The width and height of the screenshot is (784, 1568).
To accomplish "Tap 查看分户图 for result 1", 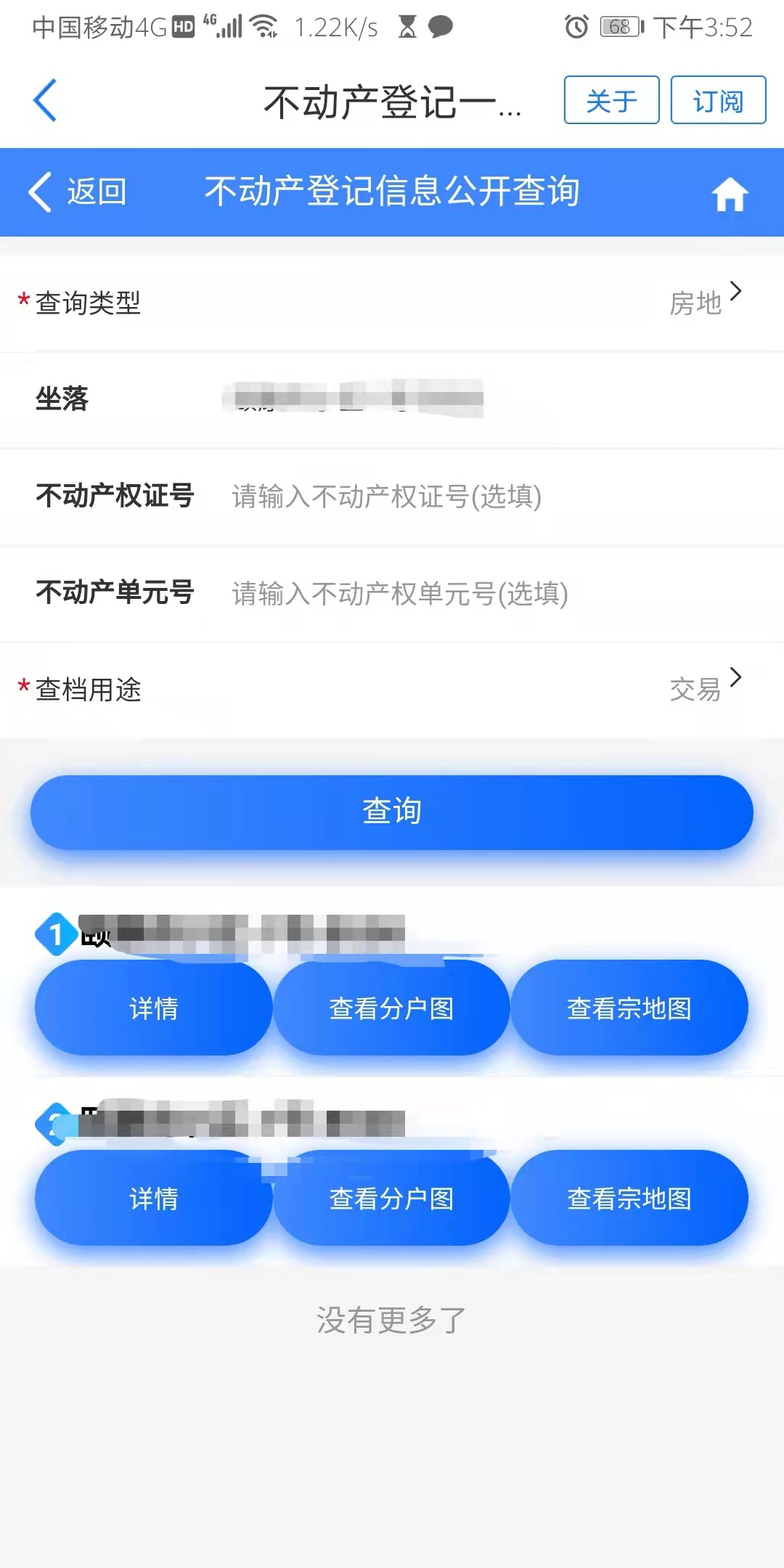I will tap(391, 1008).
